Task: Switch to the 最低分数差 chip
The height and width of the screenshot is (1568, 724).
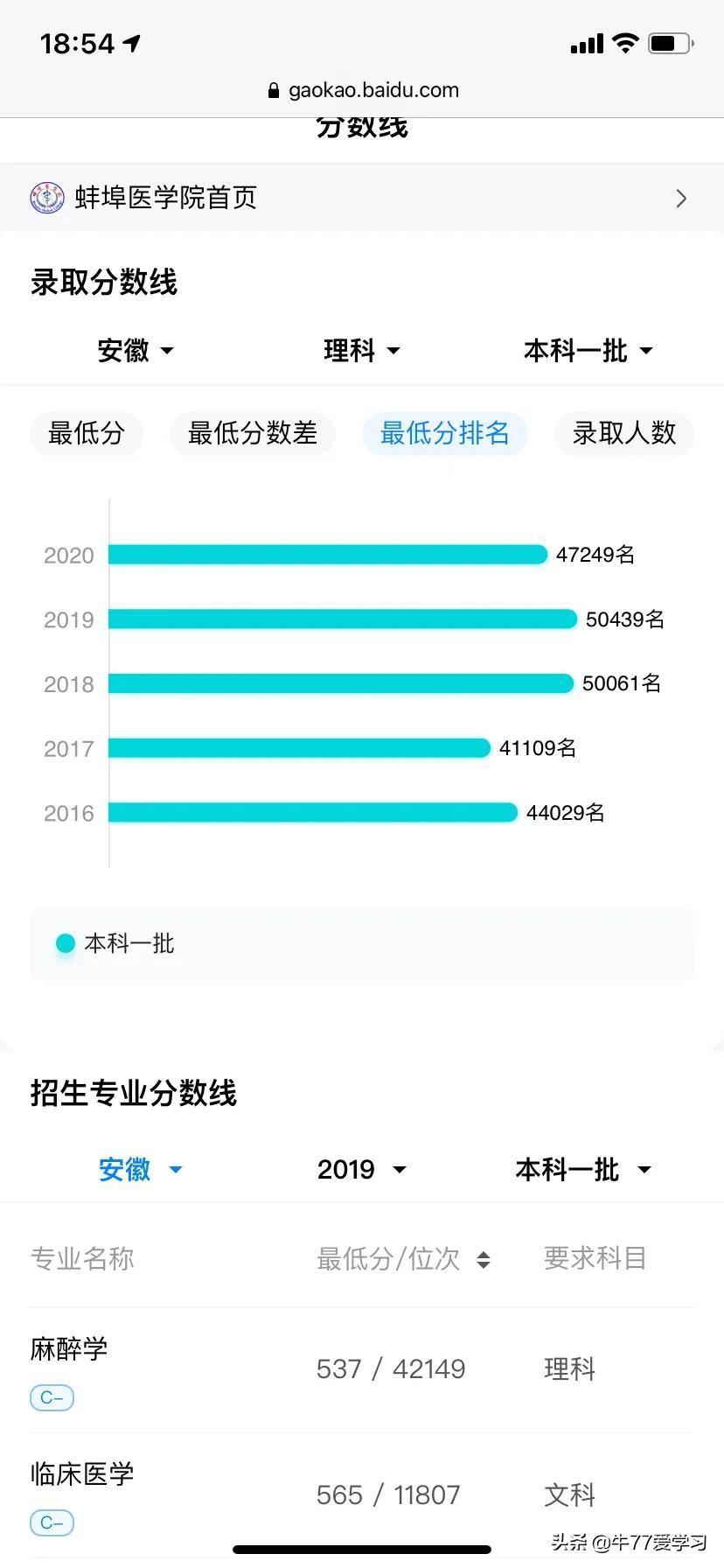Action: pos(253,433)
